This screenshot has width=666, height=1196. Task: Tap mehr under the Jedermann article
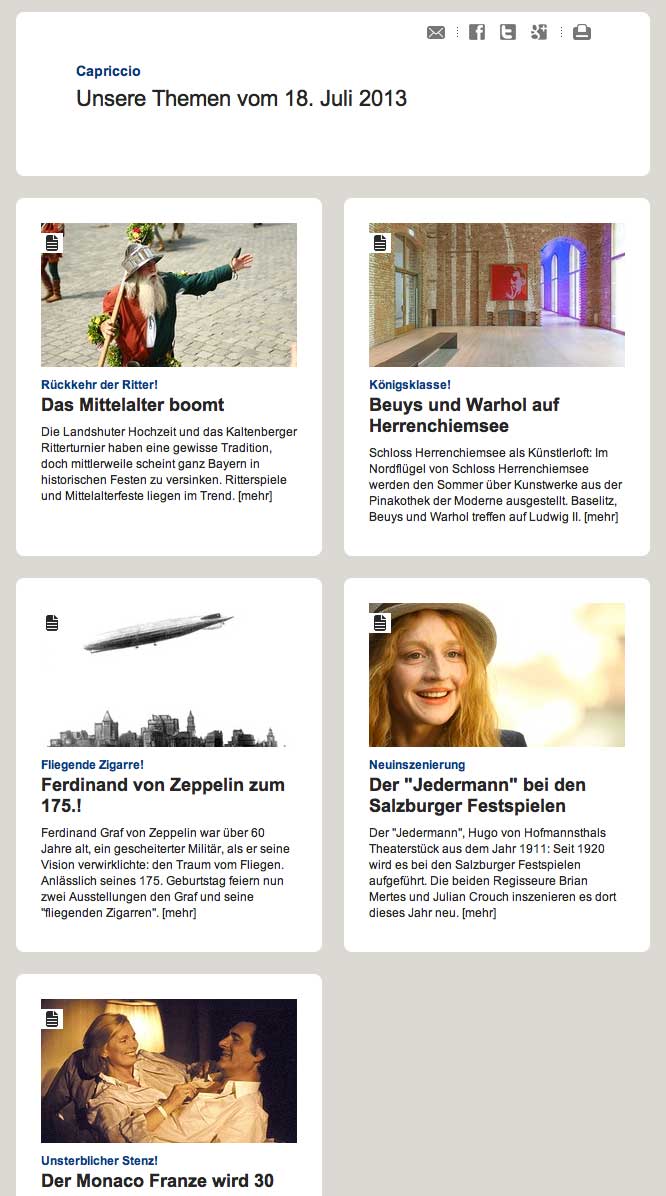[478, 913]
